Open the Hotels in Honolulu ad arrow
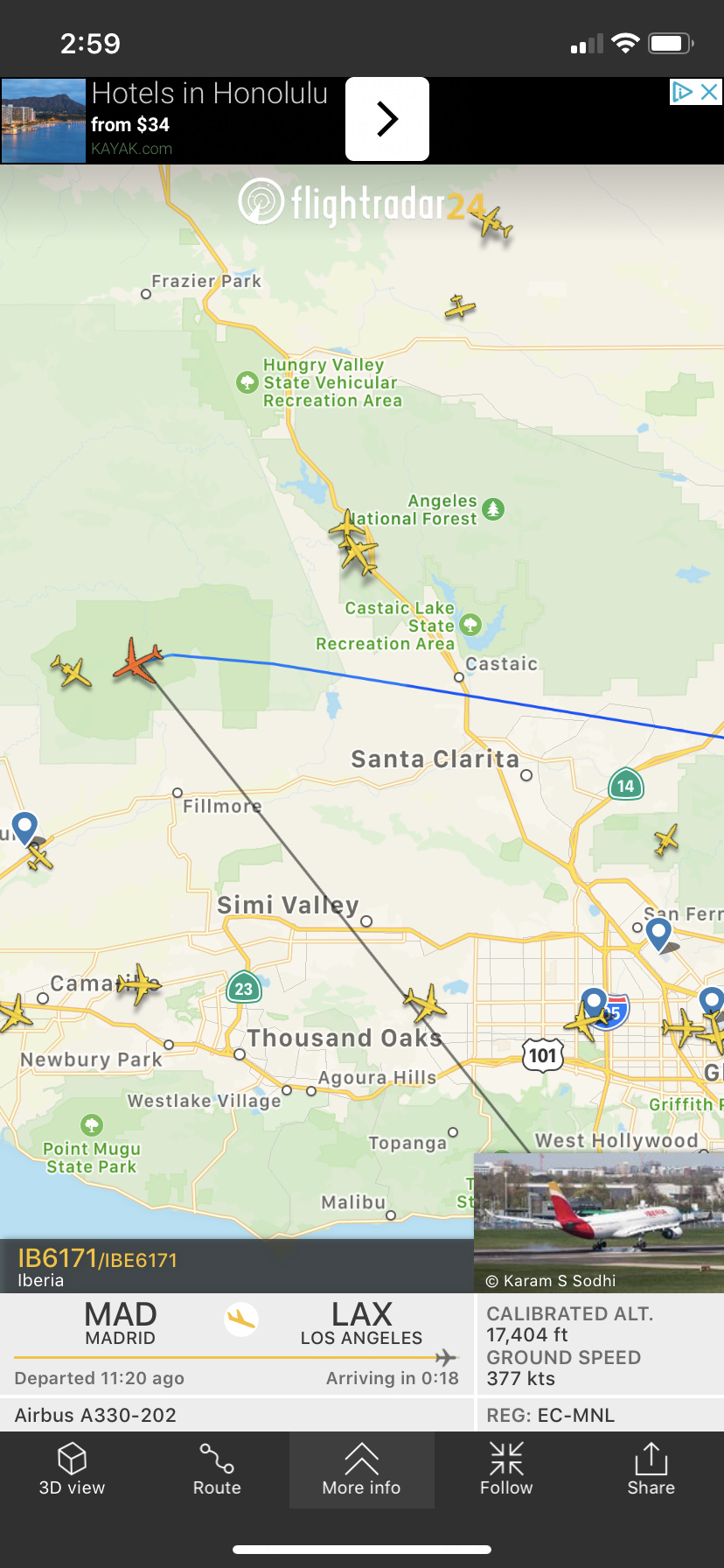724x1568 pixels. pos(386,119)
